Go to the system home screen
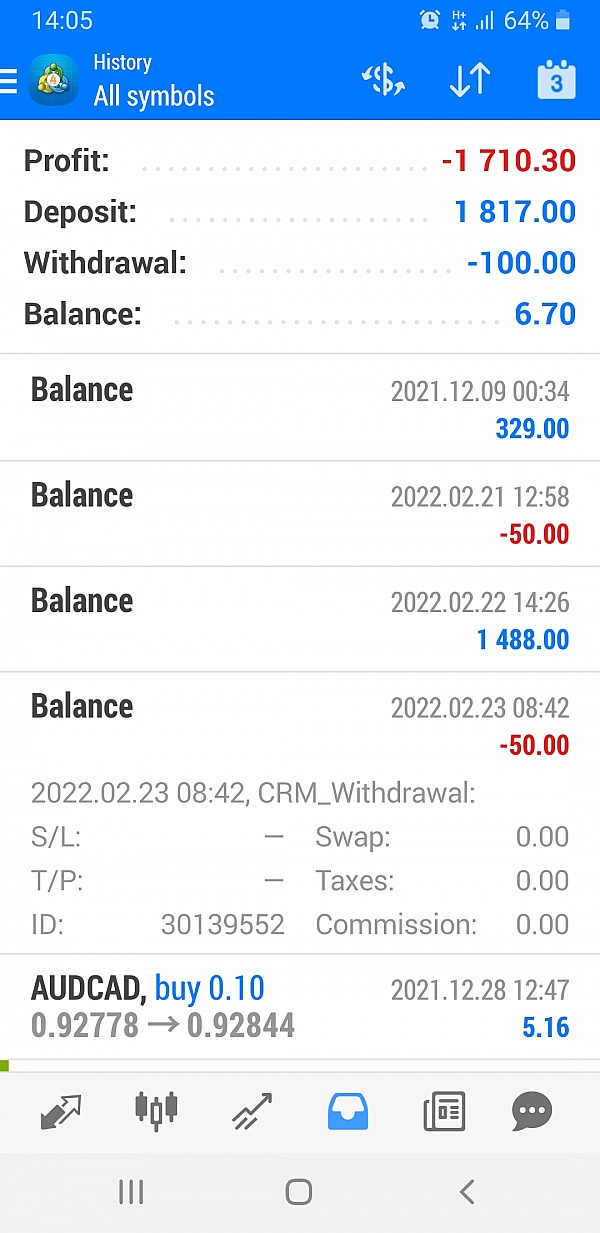 pyautogui.click(x=299, y=1191)
